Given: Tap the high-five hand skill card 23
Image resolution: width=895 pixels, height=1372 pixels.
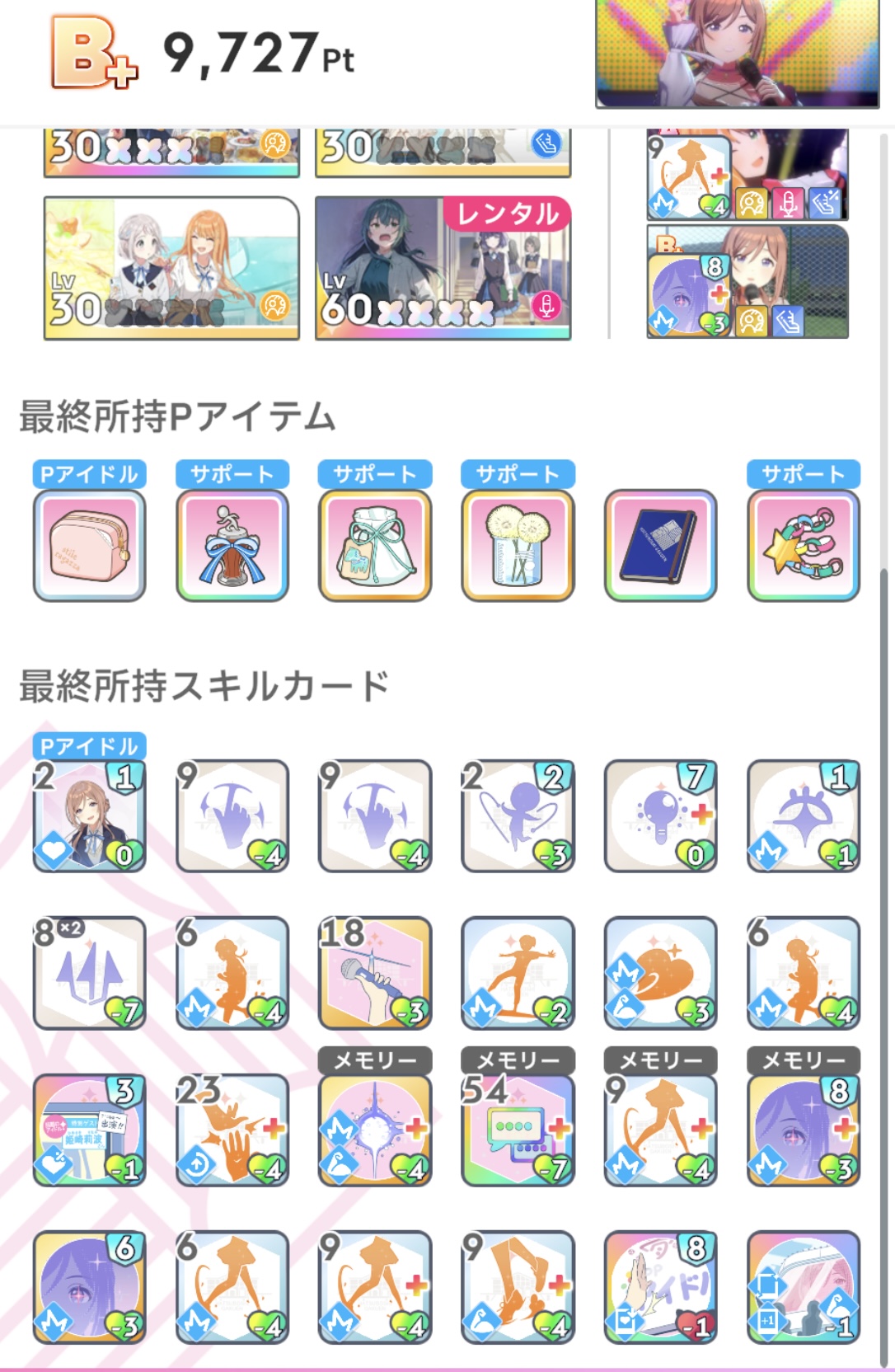Looking at the screenshot, I should 232,1130.
